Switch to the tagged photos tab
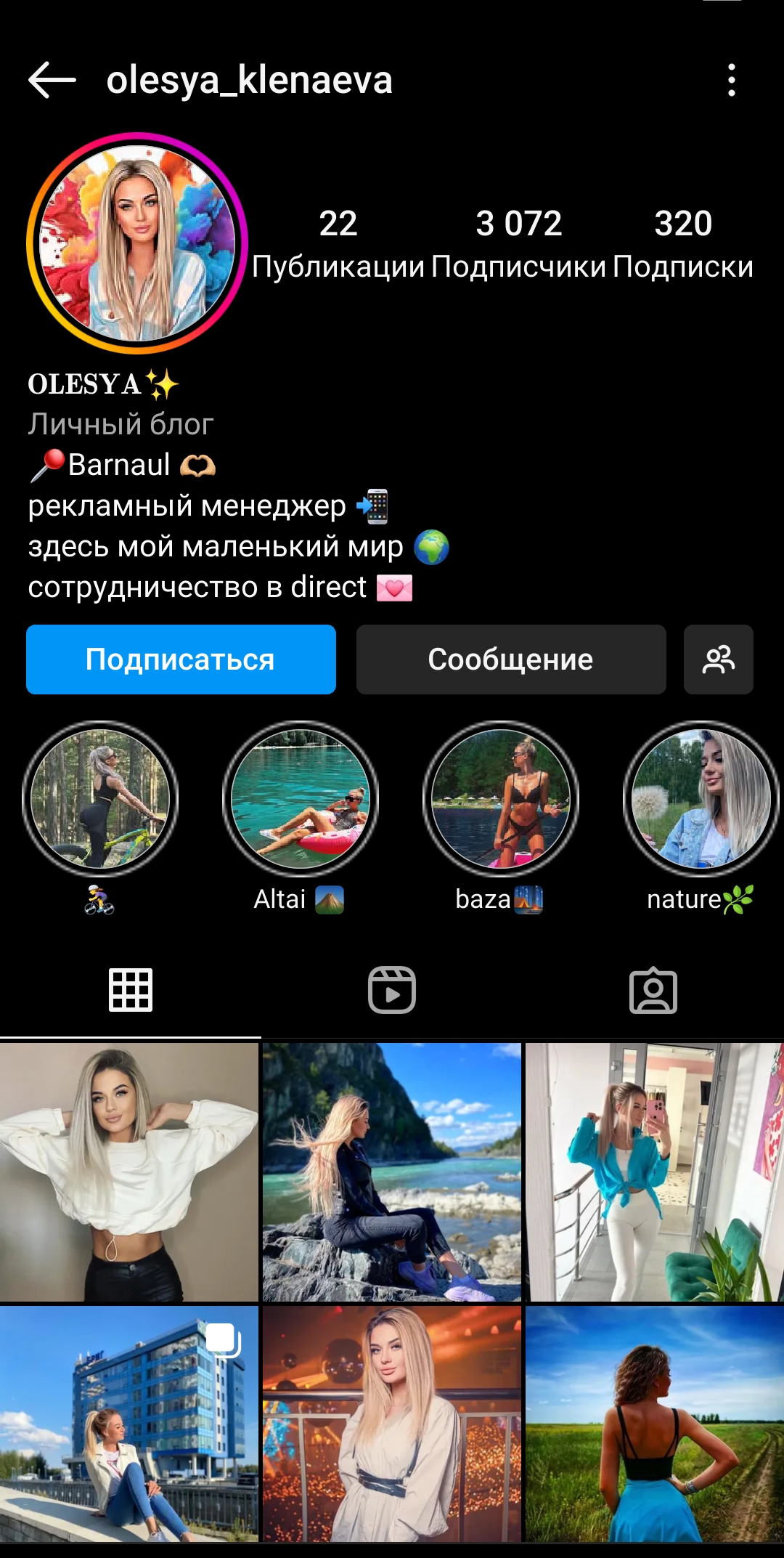The image size is (784, 1558). pyautogui.click(x=653, y=990)
